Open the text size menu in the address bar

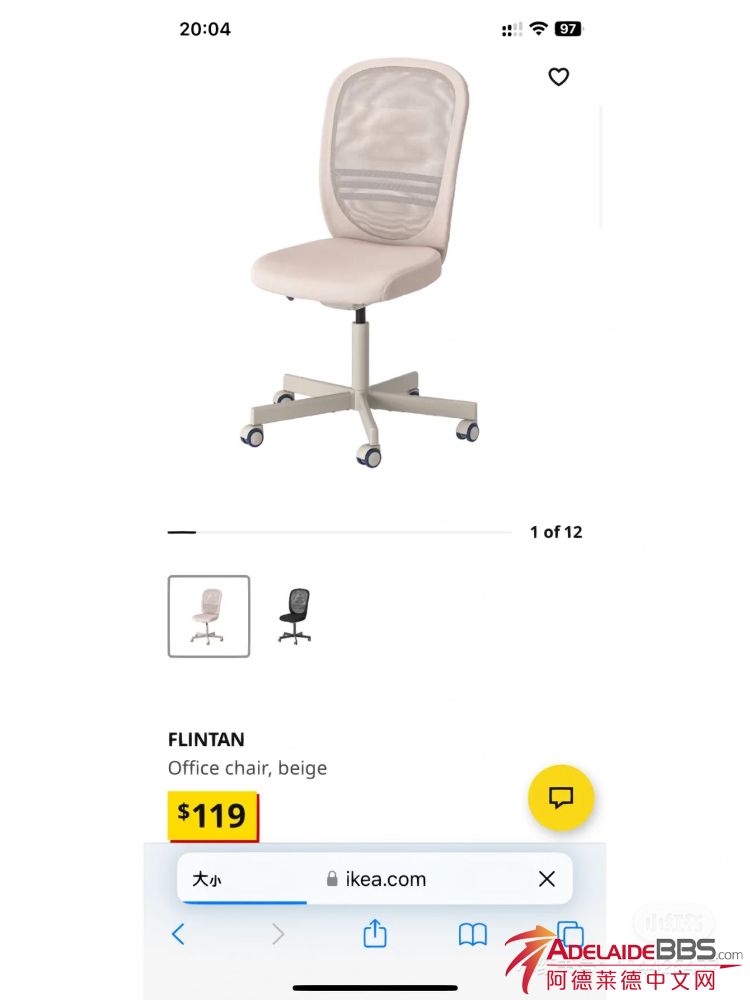point(207,879)
